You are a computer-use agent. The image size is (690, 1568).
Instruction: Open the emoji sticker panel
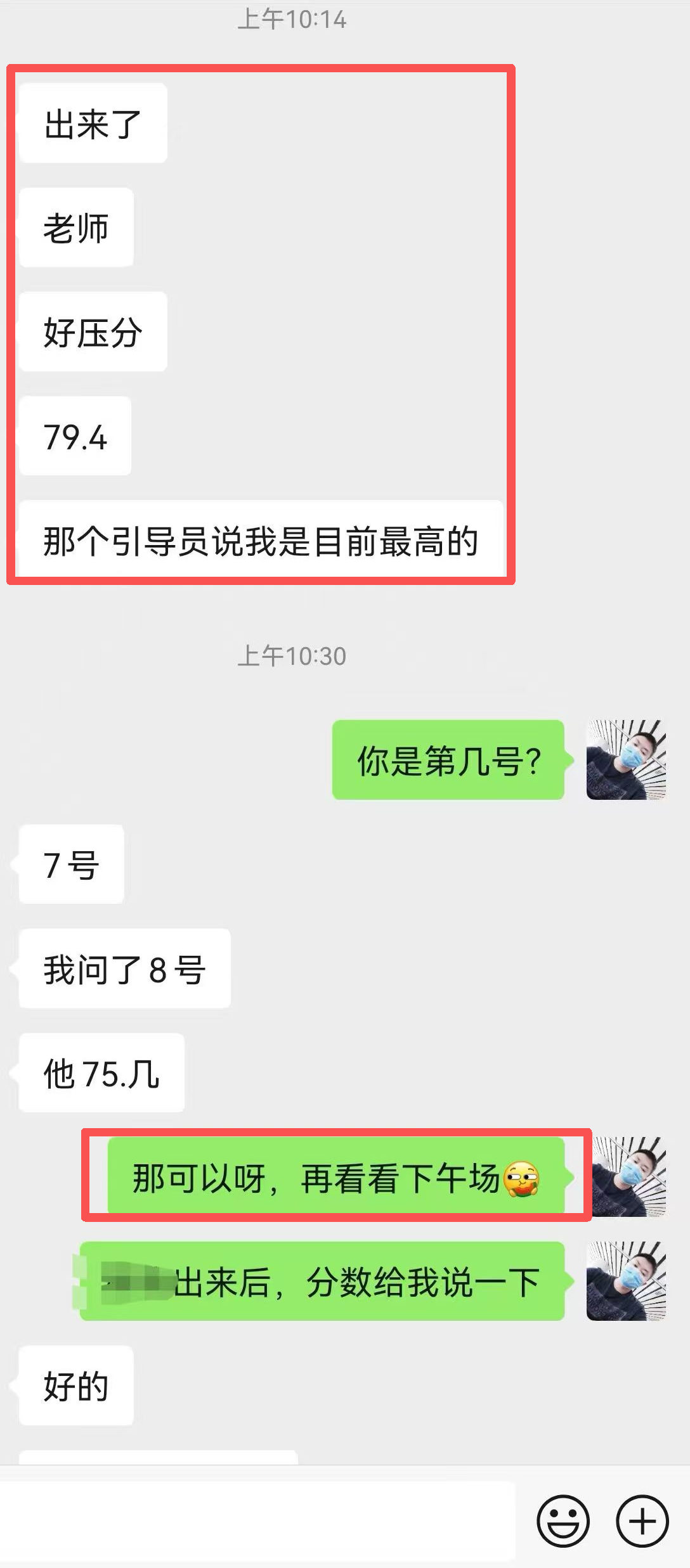coord(563,1521)
